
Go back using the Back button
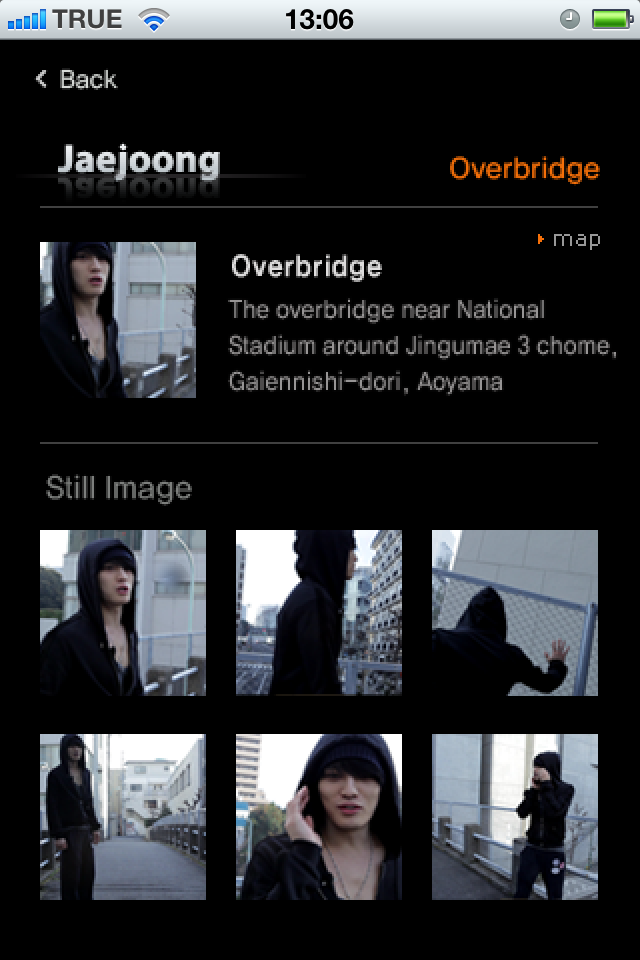(x=77, y=80)
